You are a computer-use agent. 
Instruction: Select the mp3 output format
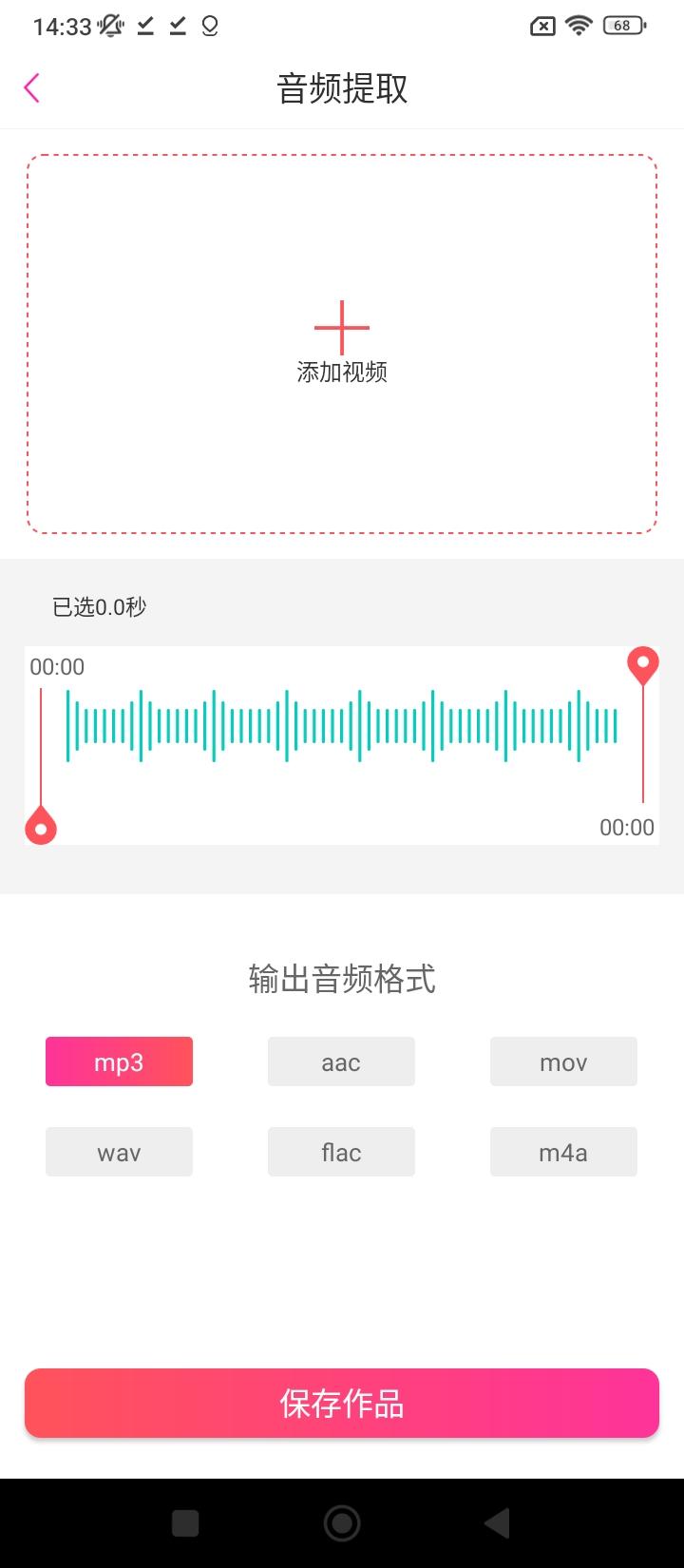(118, 1061)
